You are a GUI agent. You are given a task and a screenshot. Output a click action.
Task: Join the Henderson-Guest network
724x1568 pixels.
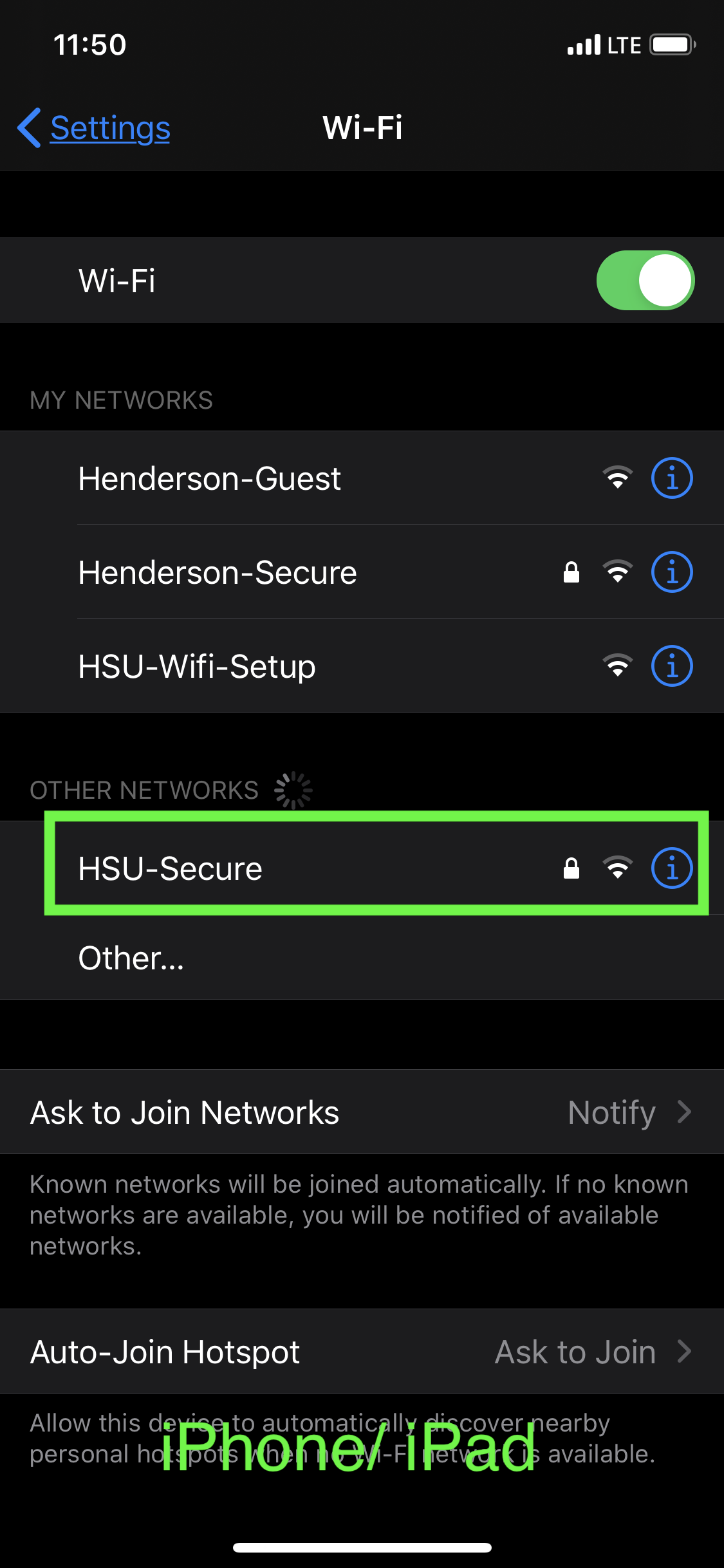pos(210,479)
